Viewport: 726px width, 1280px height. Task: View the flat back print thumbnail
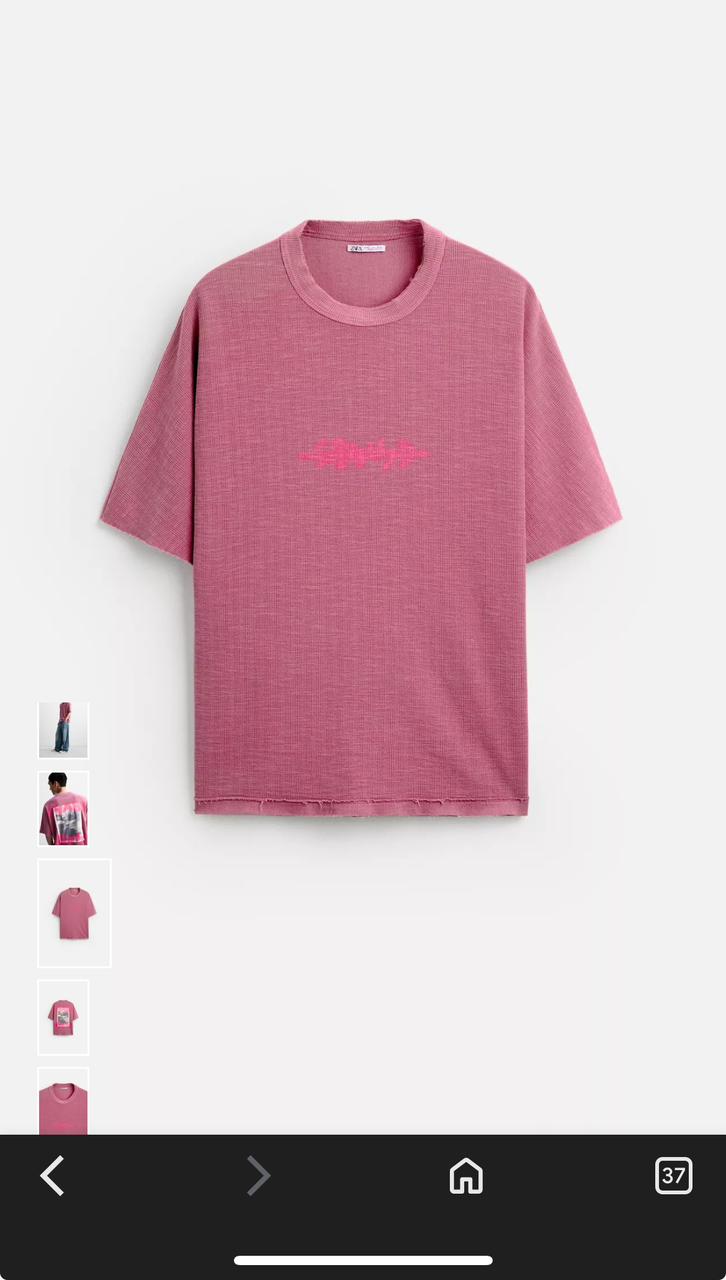[x=63, y=1017]
